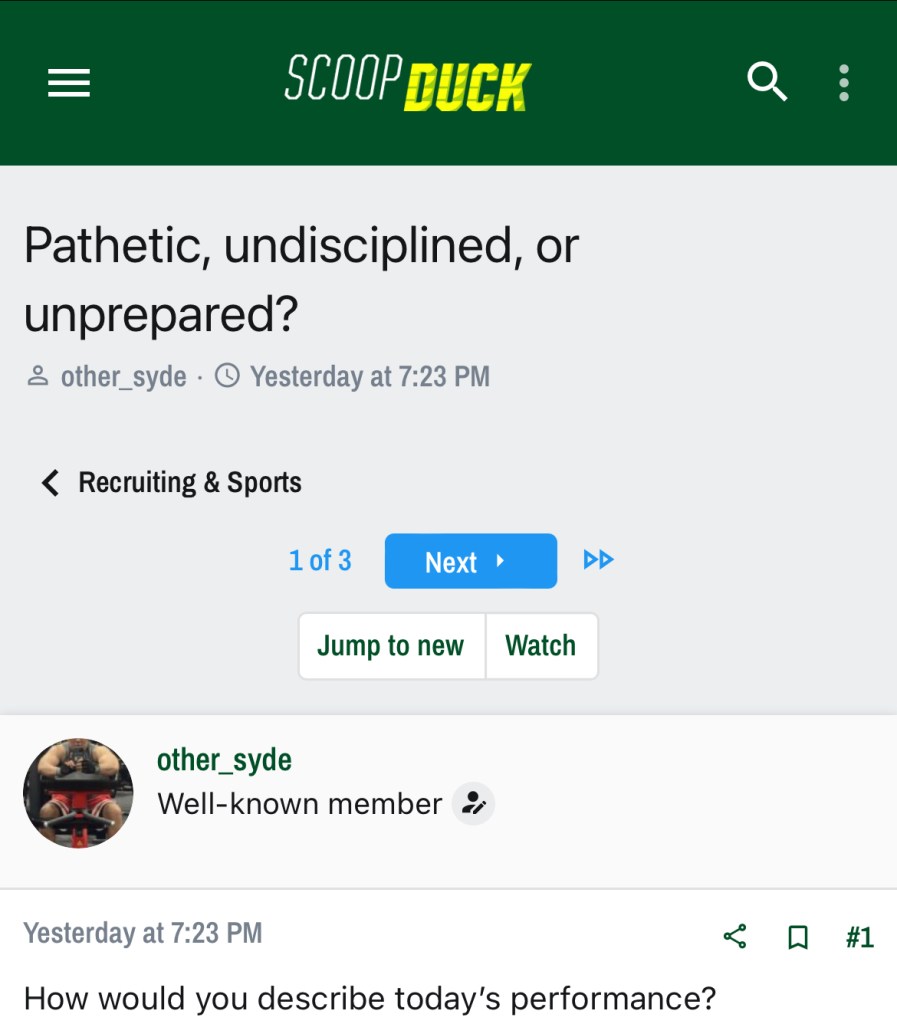Open the three-dot overflow menu

[844, 83]
